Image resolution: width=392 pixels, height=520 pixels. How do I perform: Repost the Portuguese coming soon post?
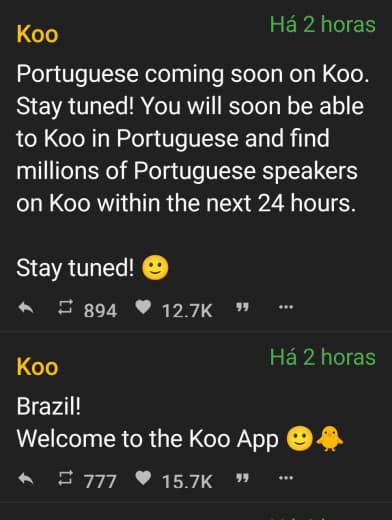point(65,307)
